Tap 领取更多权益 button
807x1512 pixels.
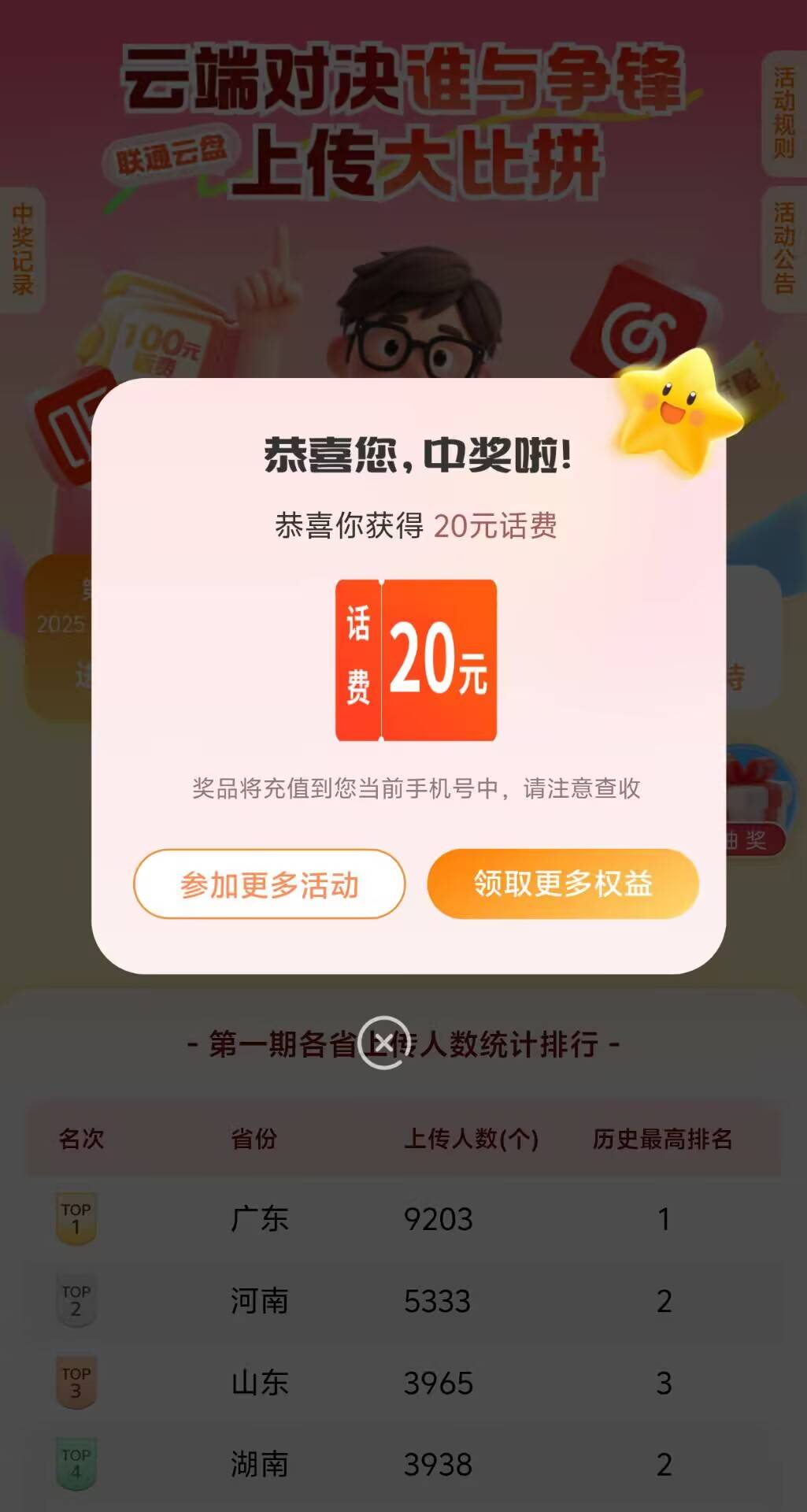click(563, 884)
